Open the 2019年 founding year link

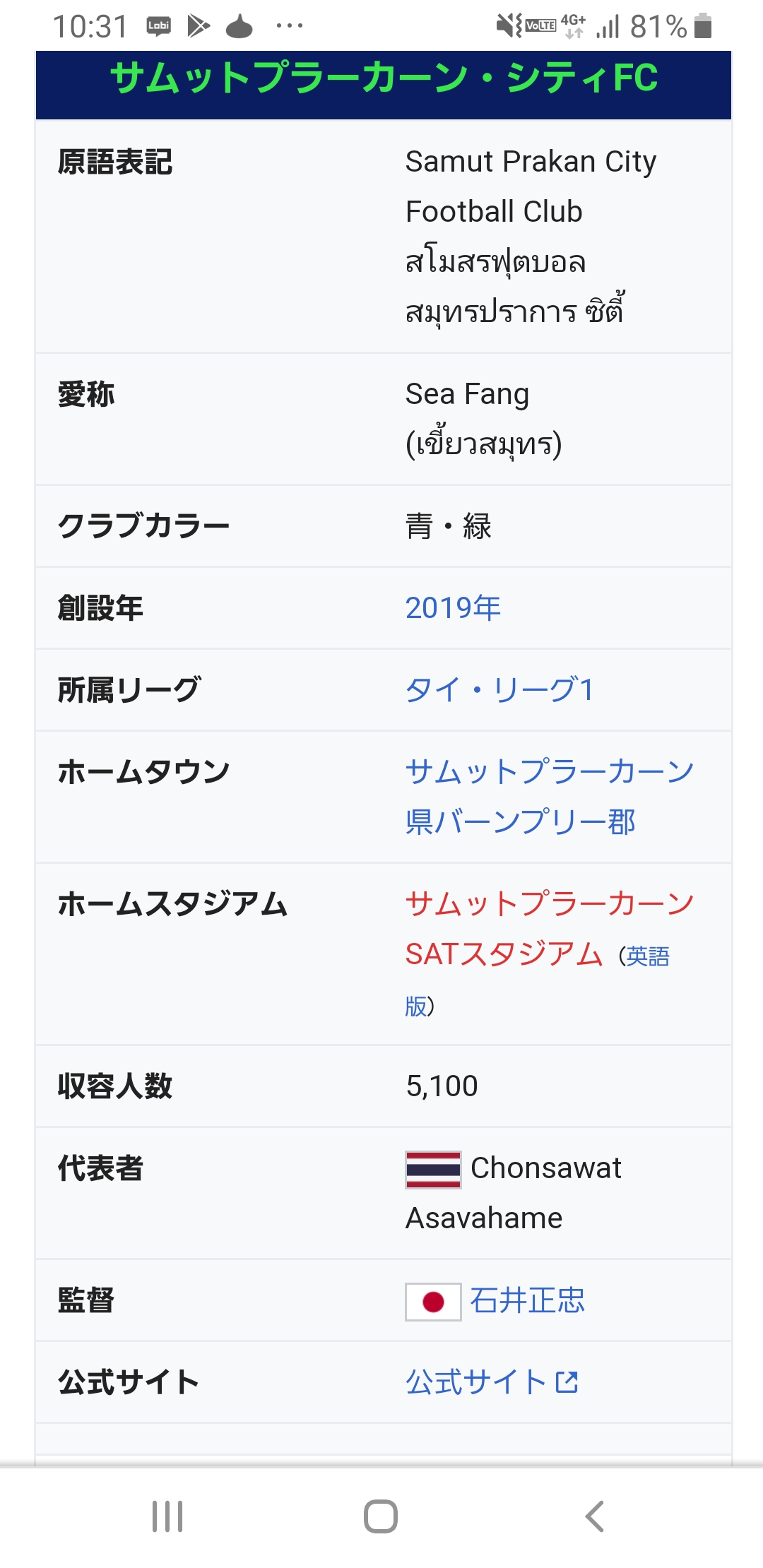453,608
